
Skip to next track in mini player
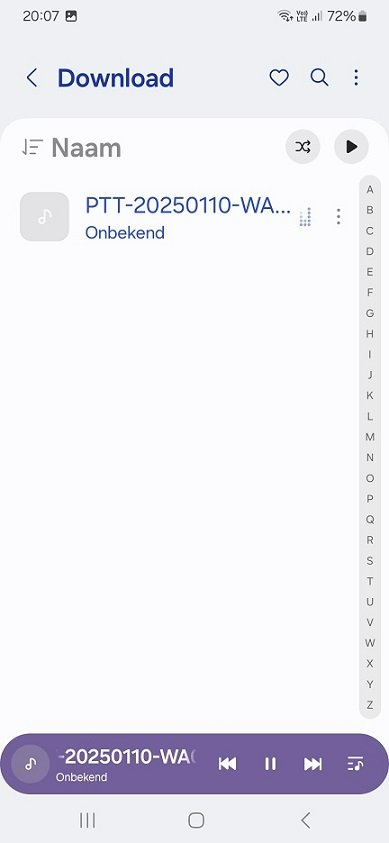click(x=313, y=763)
